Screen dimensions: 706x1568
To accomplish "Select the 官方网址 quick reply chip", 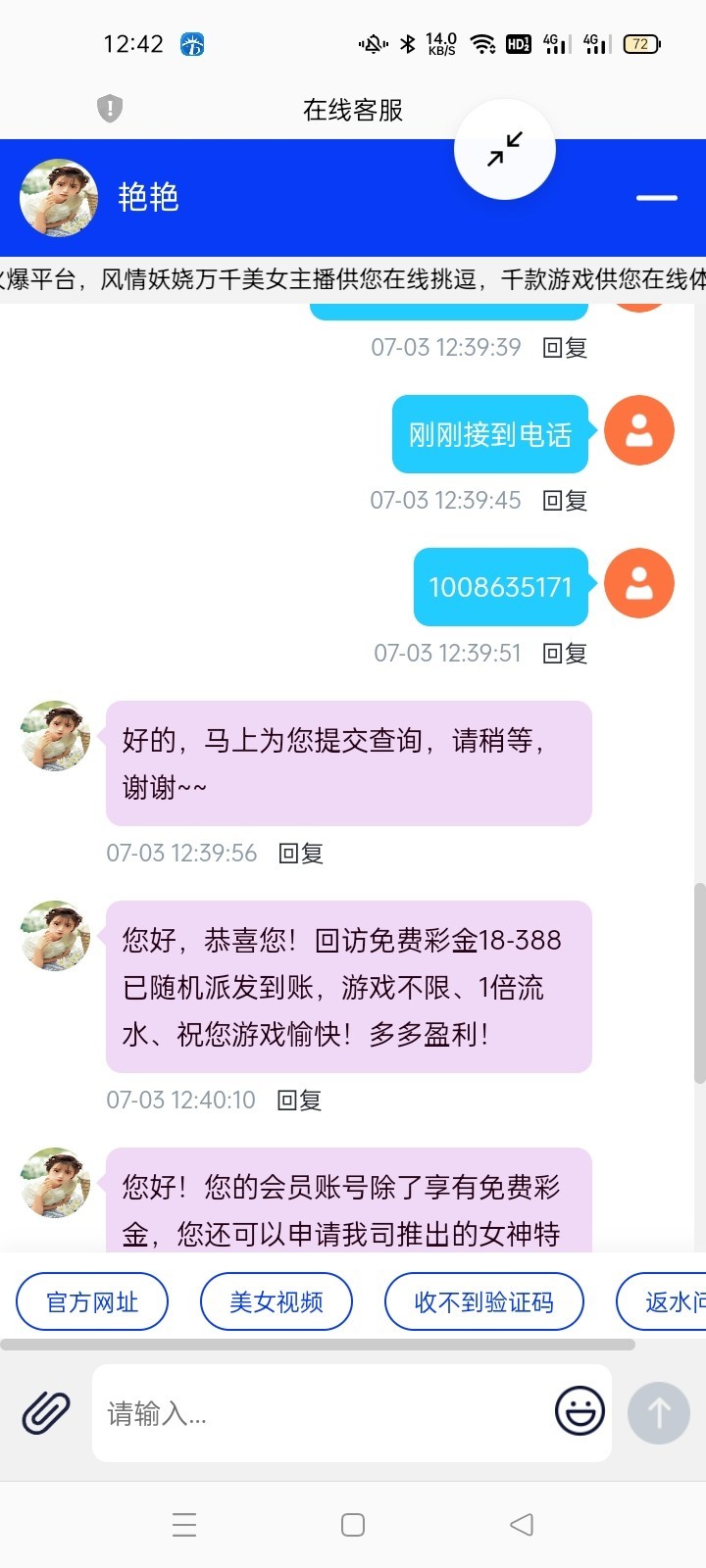I will coord(92,1301).
